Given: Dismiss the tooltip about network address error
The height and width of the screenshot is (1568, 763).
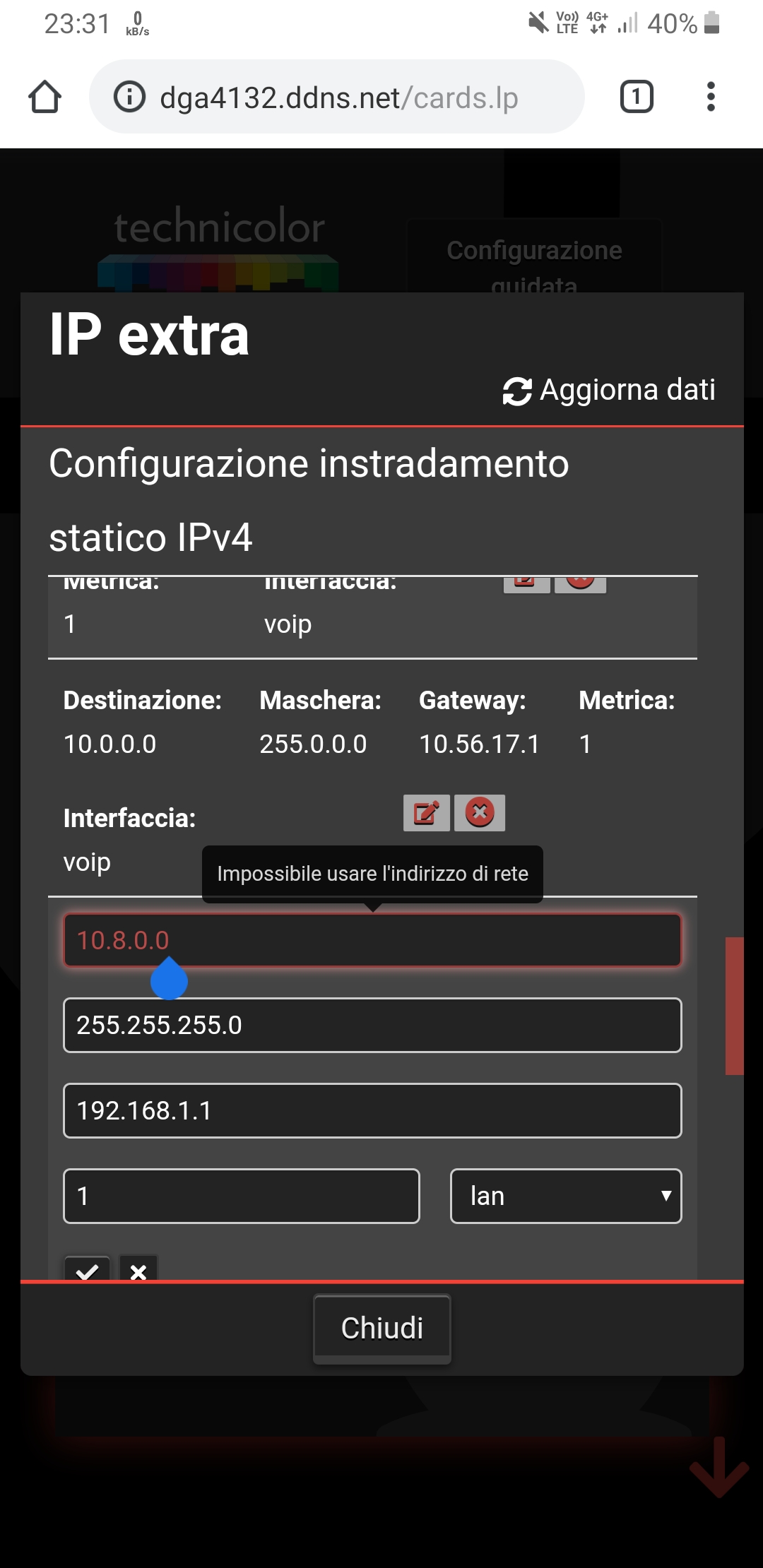Looking at the screenshot, I should [x=372, y=873].
